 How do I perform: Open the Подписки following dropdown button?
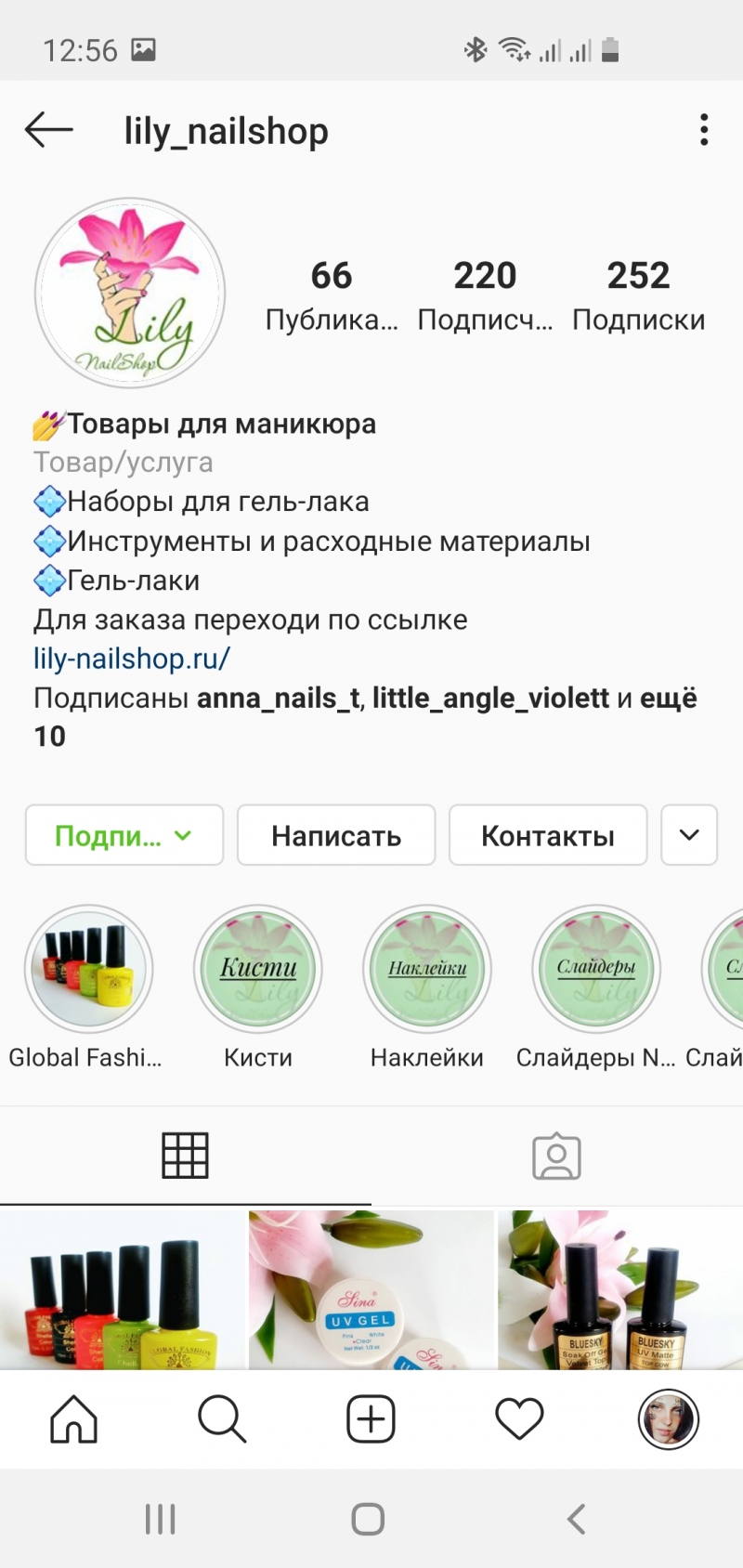click(x=124, y=835)
